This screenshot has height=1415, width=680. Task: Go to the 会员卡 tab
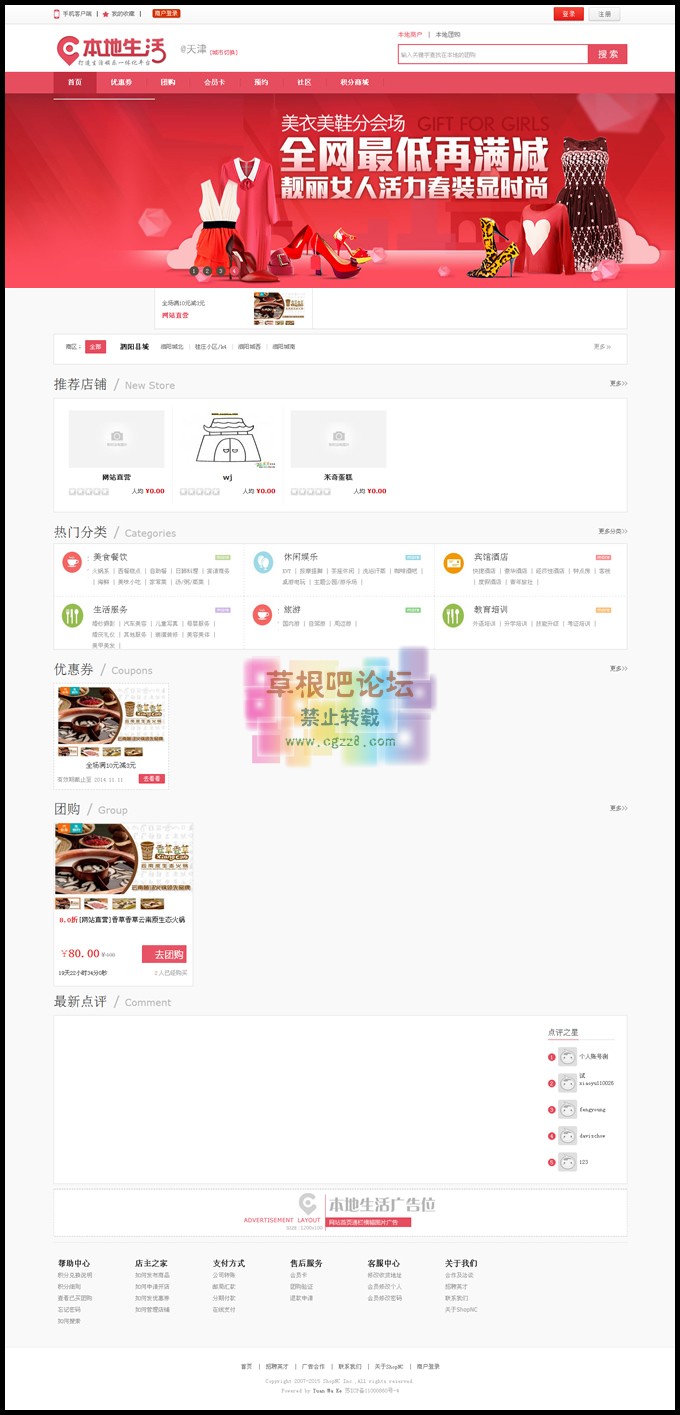click(x=214, y=82)
